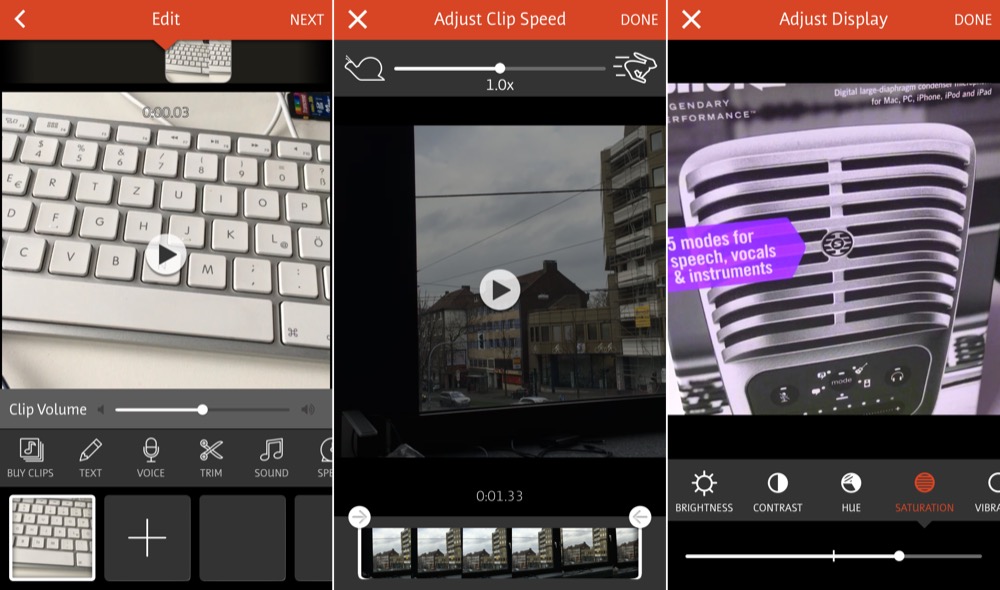Open the BUY CLIPS tool

tap(31, 457)
